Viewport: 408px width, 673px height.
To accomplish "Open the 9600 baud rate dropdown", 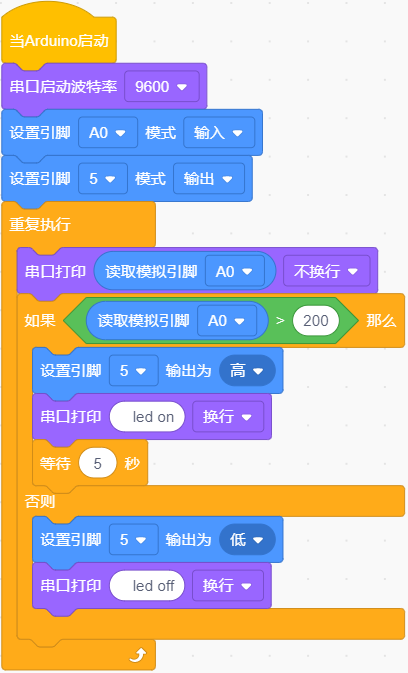I will [162, 87].
